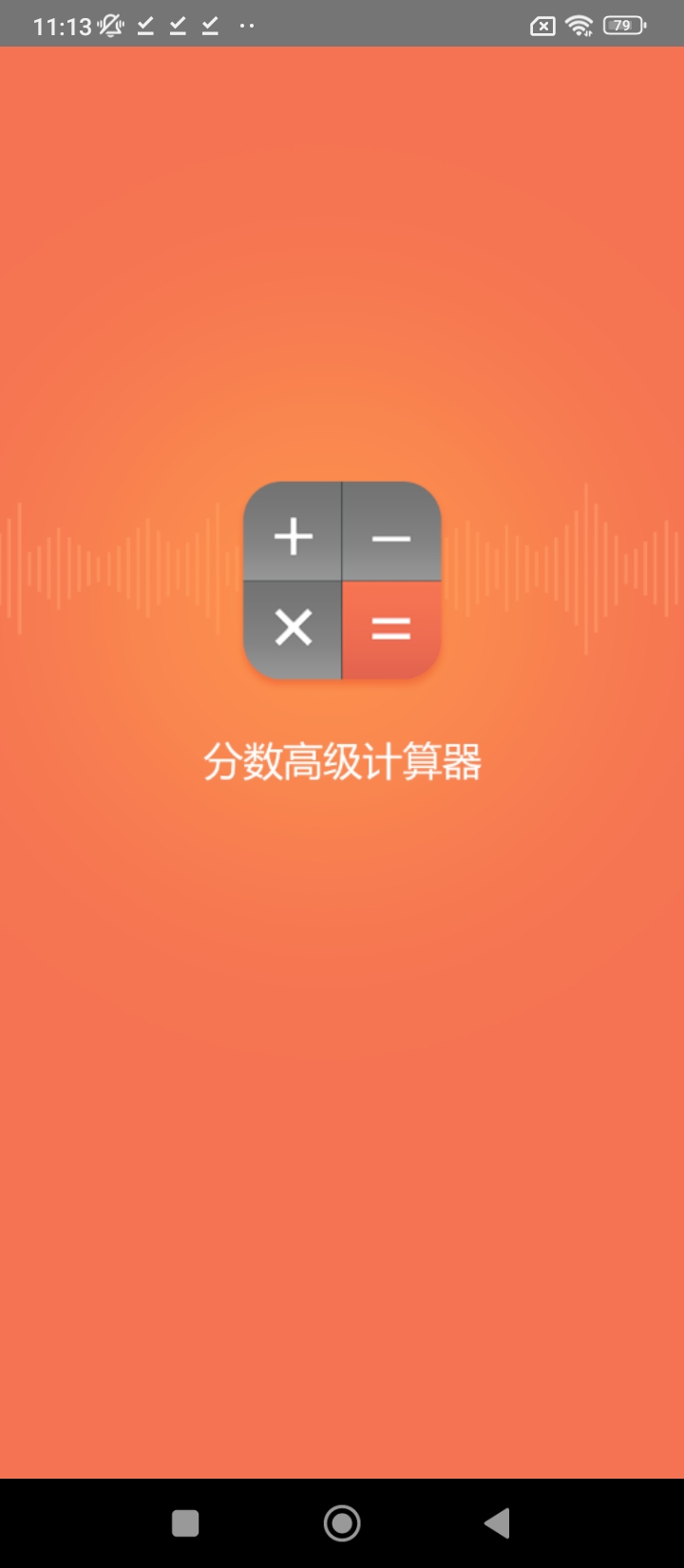Open the recent apps overview
The image size is (684, 1568).
(185, 1523)
